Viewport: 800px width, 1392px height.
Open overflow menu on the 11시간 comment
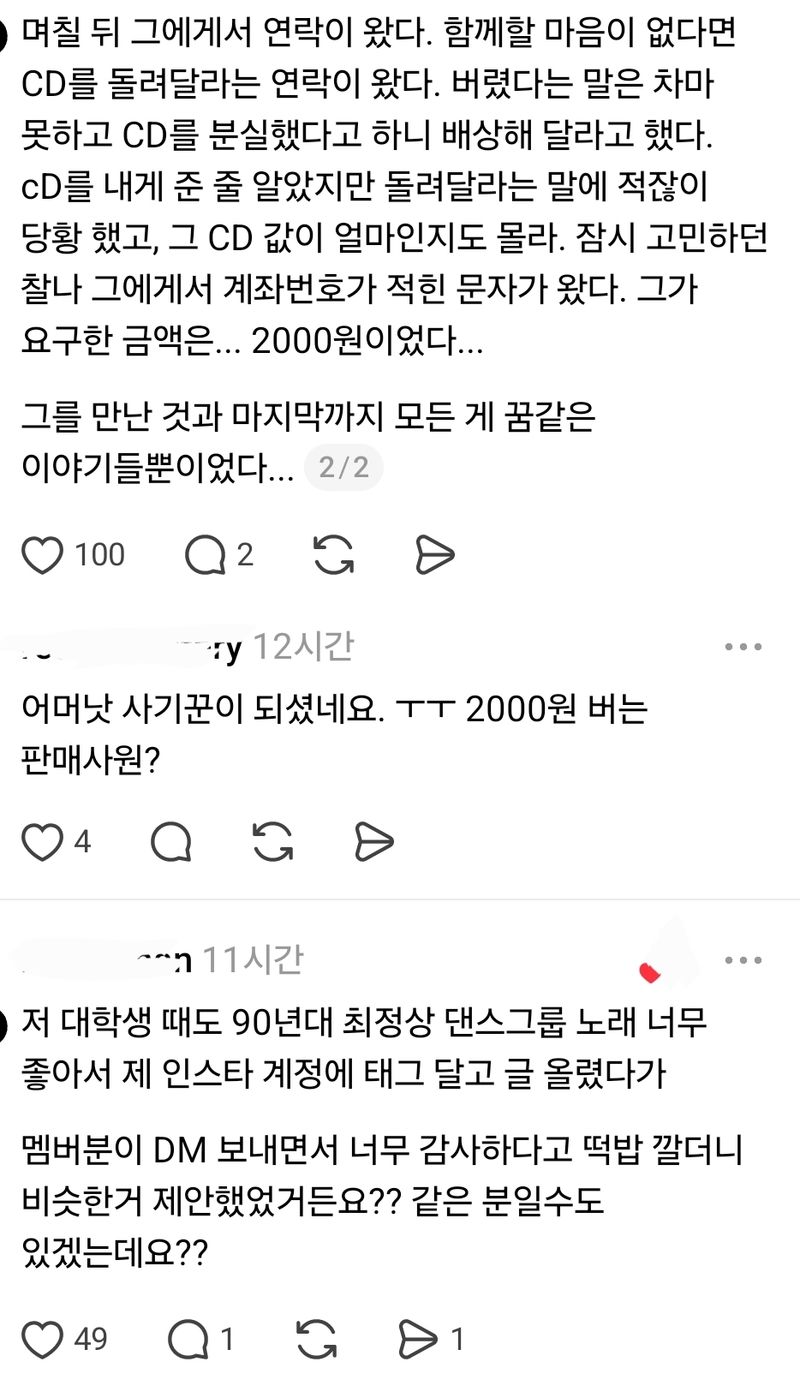click(x=743, y=961)
